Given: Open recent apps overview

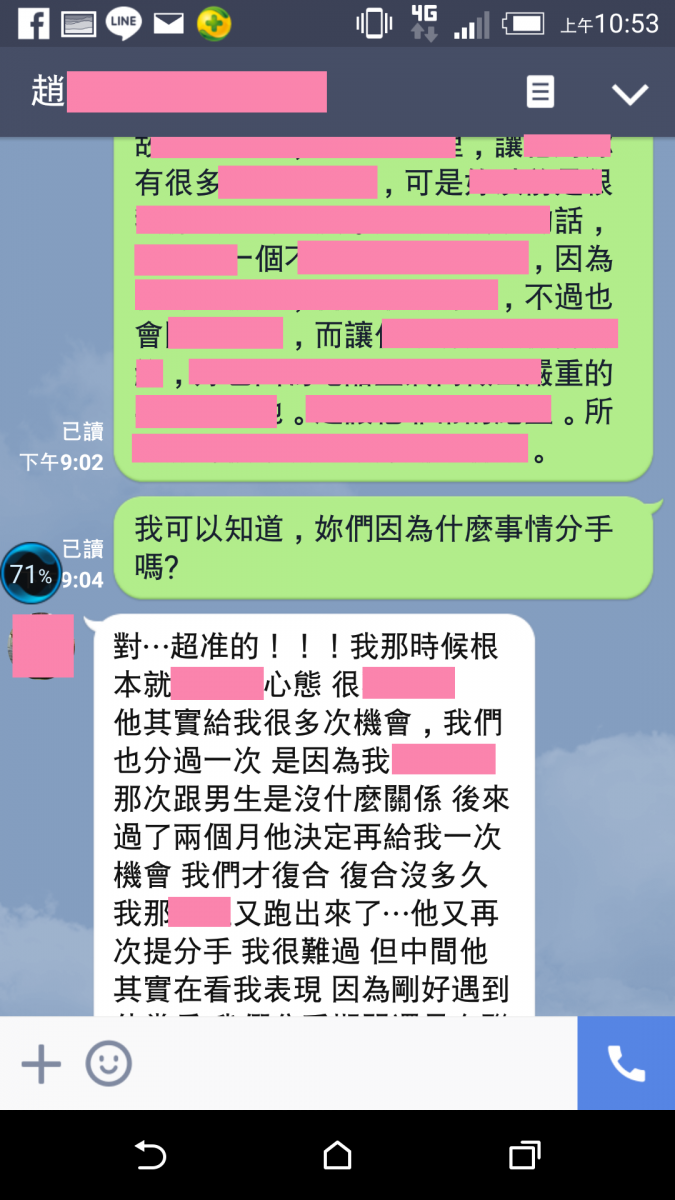Looking at the screenshot, I should 524,1156.
